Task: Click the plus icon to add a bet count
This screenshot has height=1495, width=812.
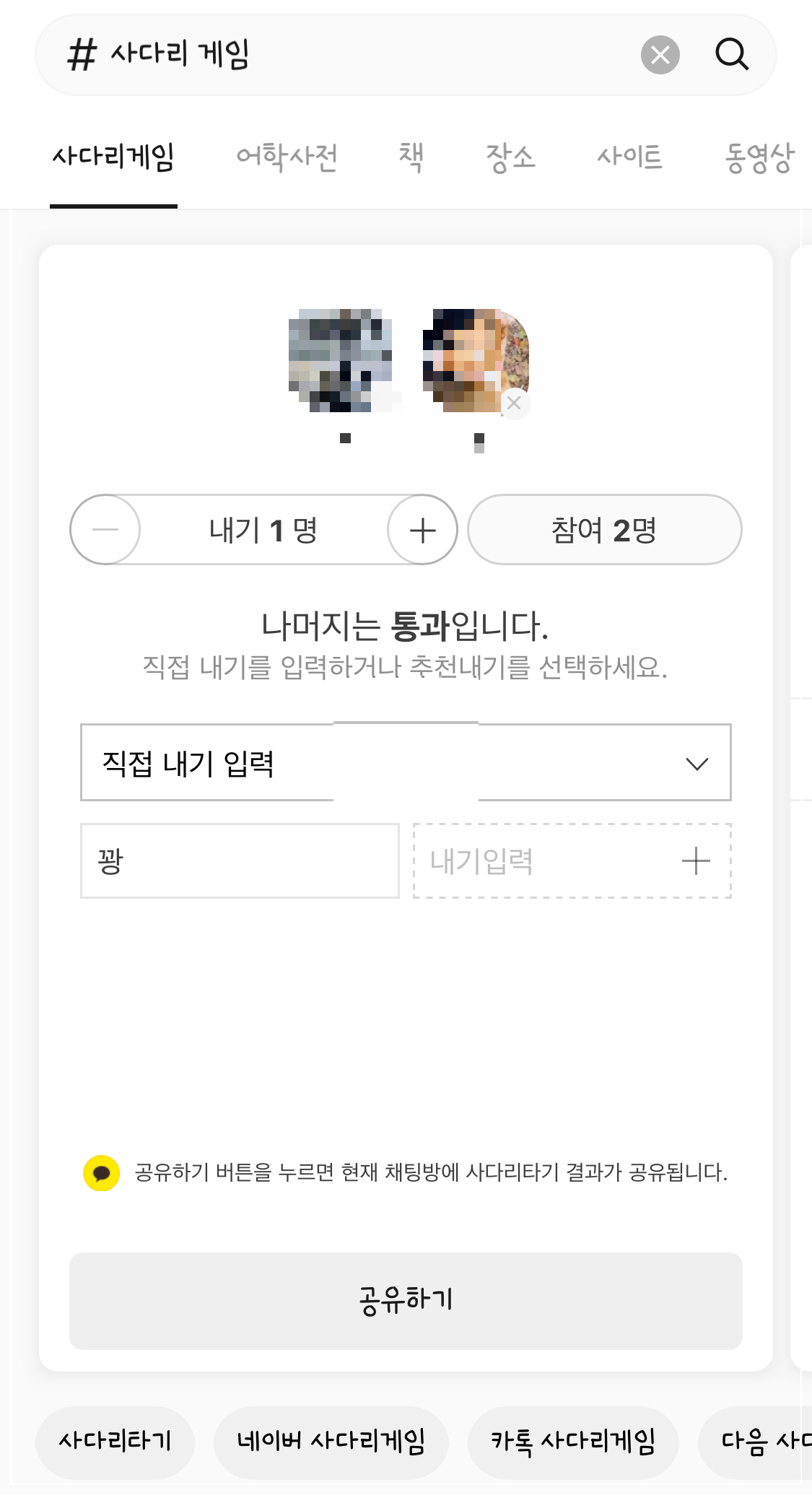Action: point(422,529)
